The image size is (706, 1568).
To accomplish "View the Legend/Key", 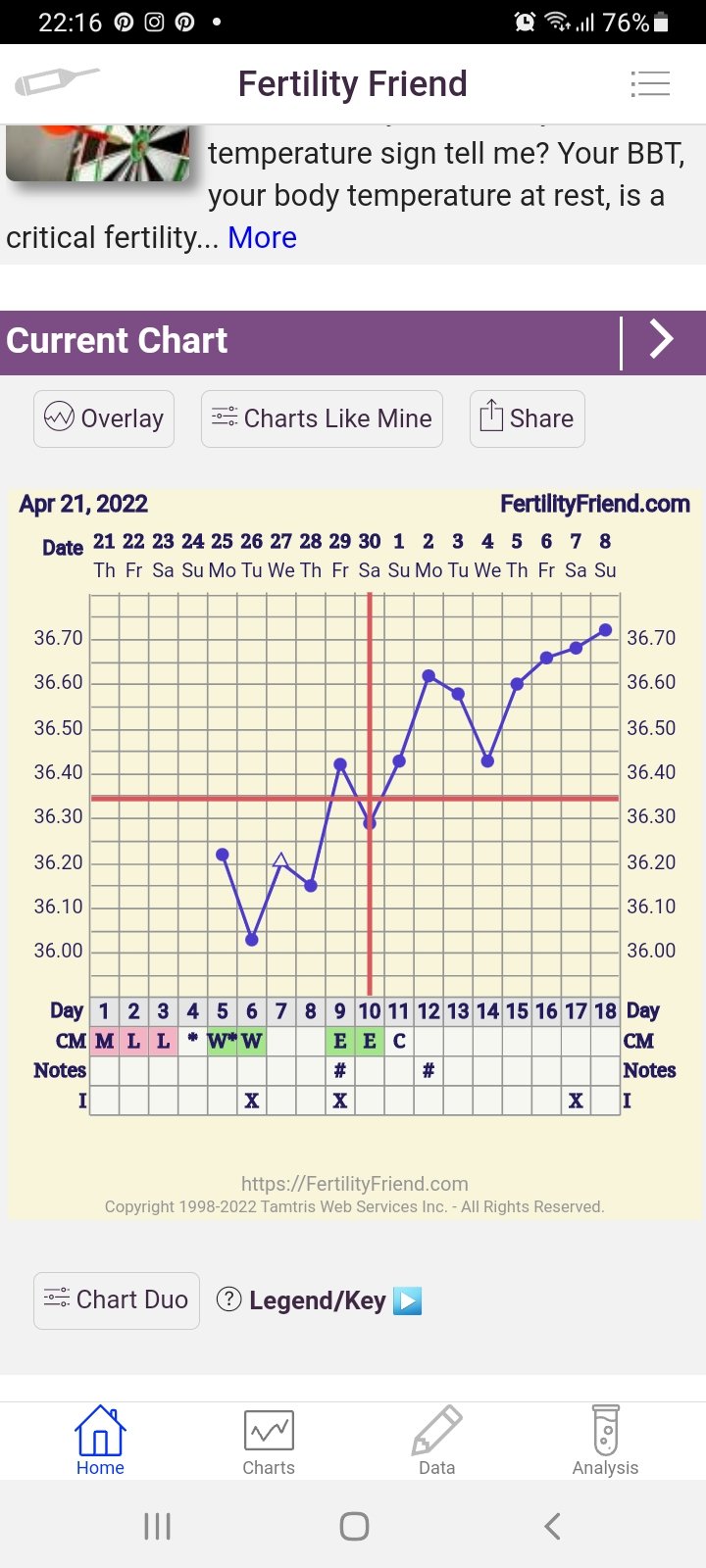I will (x=319, y=1300).
